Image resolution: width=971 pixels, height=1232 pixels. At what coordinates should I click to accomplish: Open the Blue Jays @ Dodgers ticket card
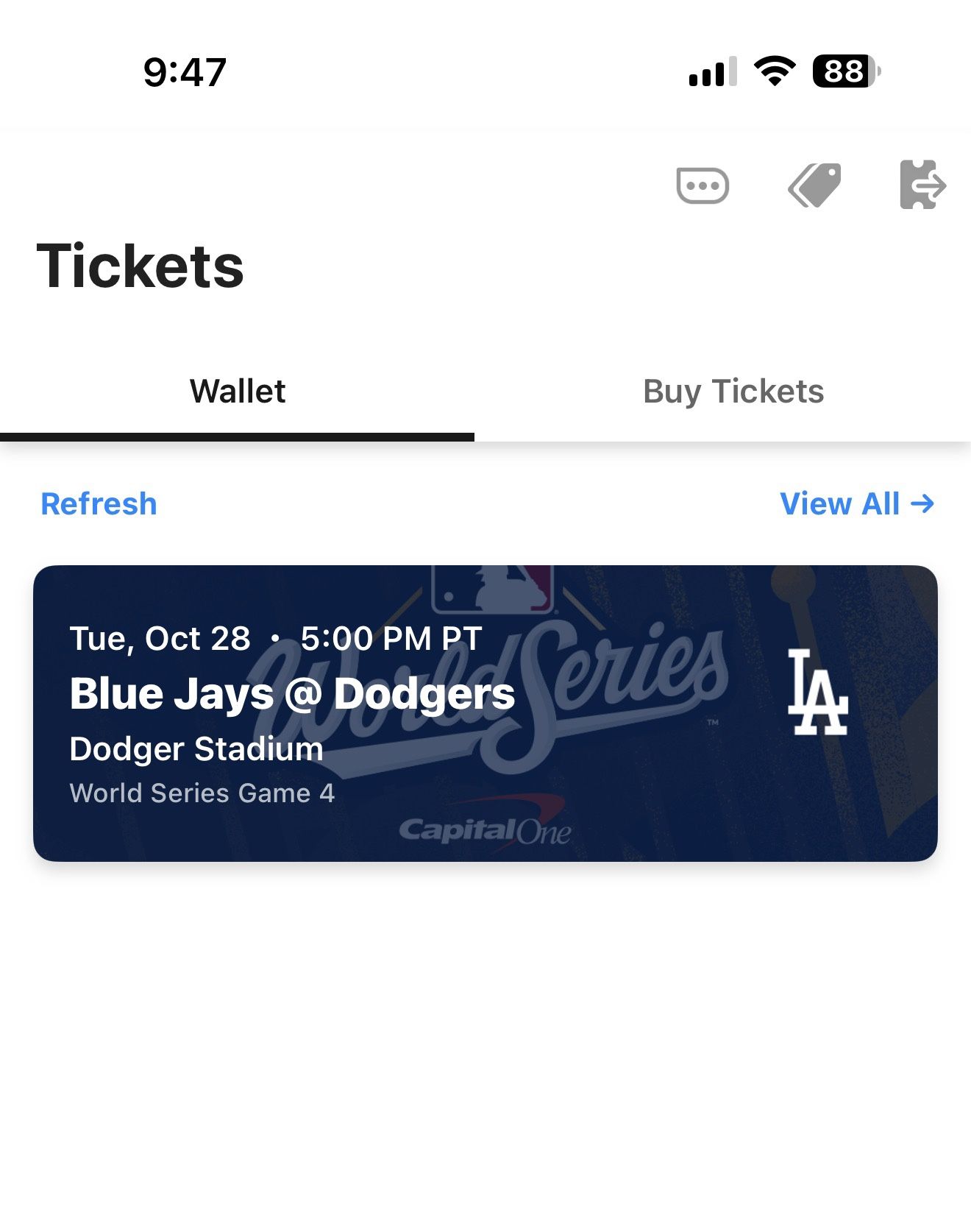[485, 710]
